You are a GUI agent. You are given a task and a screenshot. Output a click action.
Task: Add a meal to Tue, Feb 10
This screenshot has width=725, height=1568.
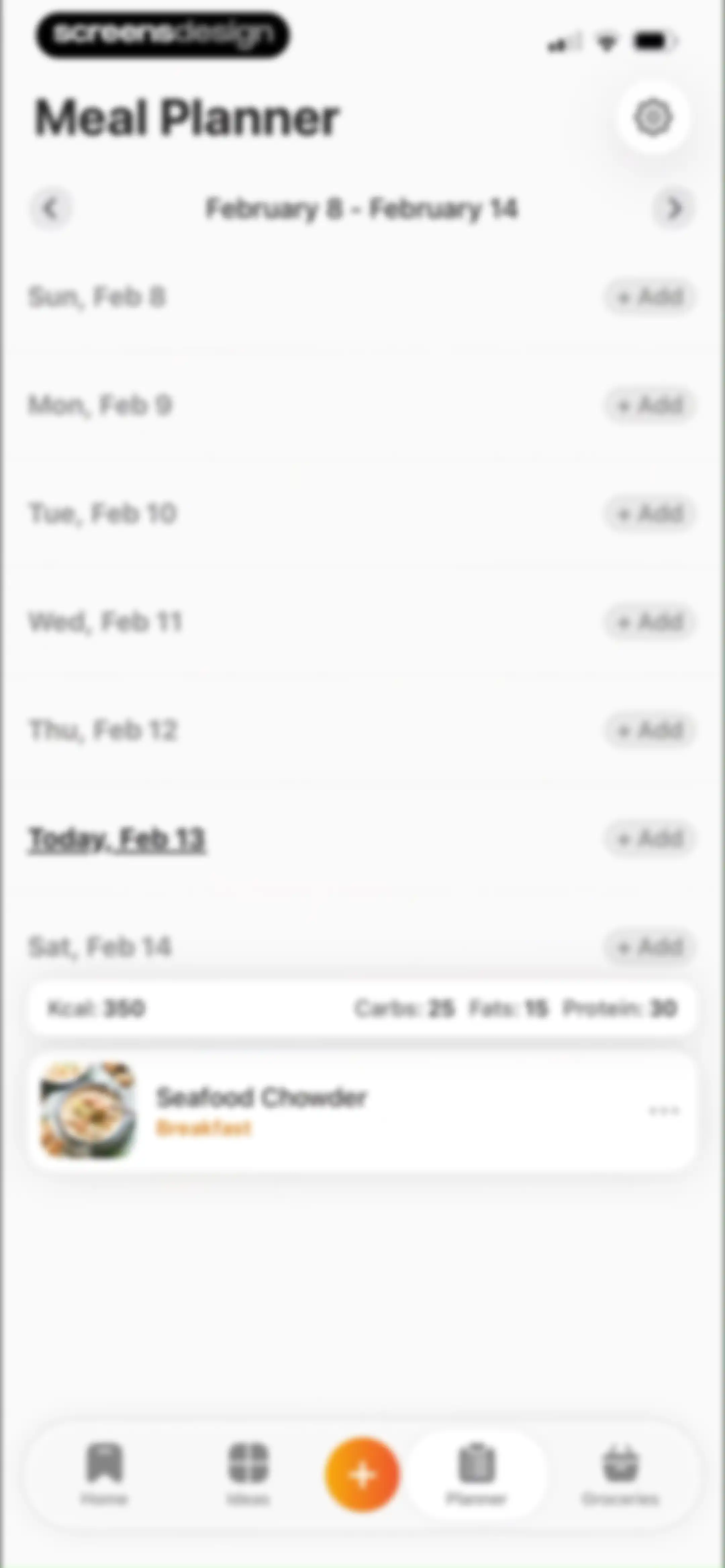click(x=649, y=514)
